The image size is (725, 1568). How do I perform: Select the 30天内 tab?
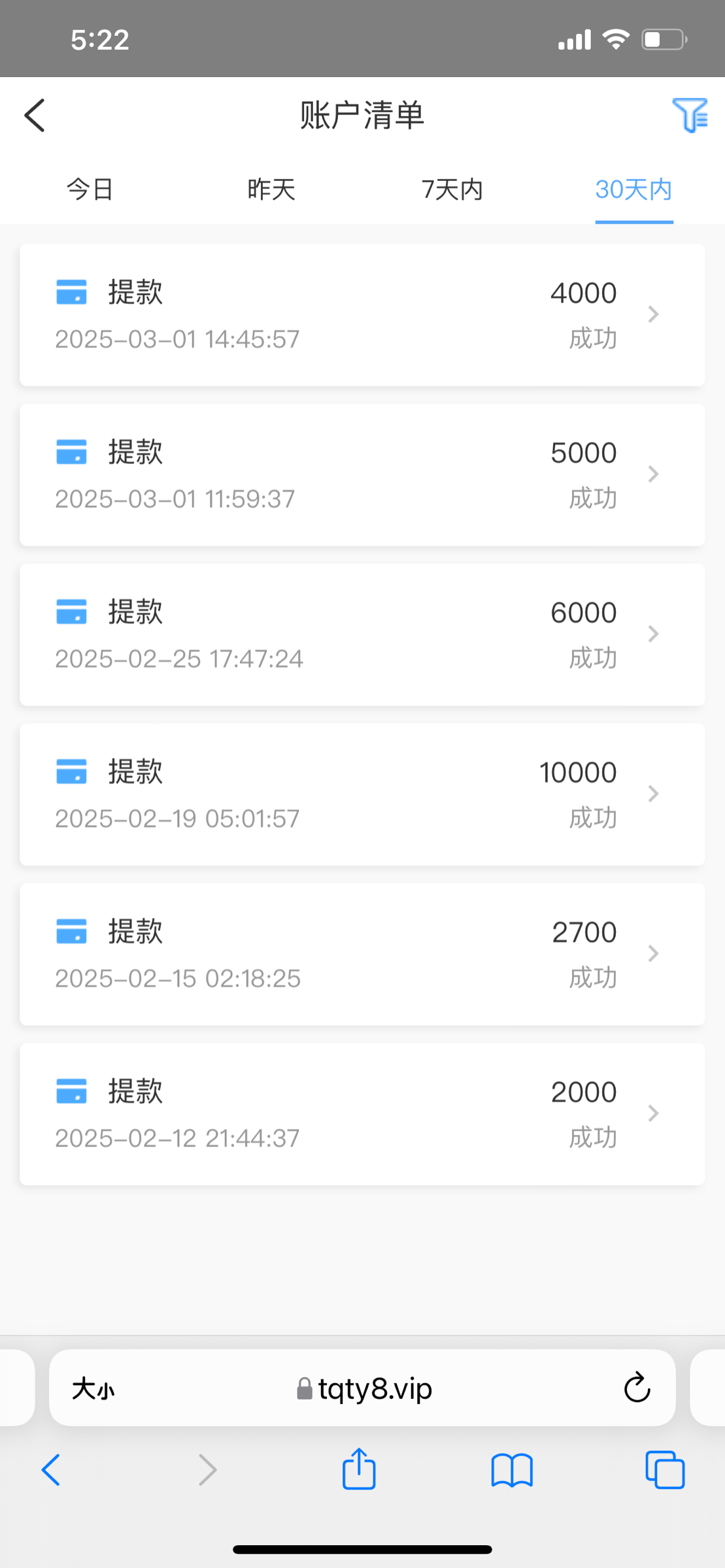coord(633,189)
